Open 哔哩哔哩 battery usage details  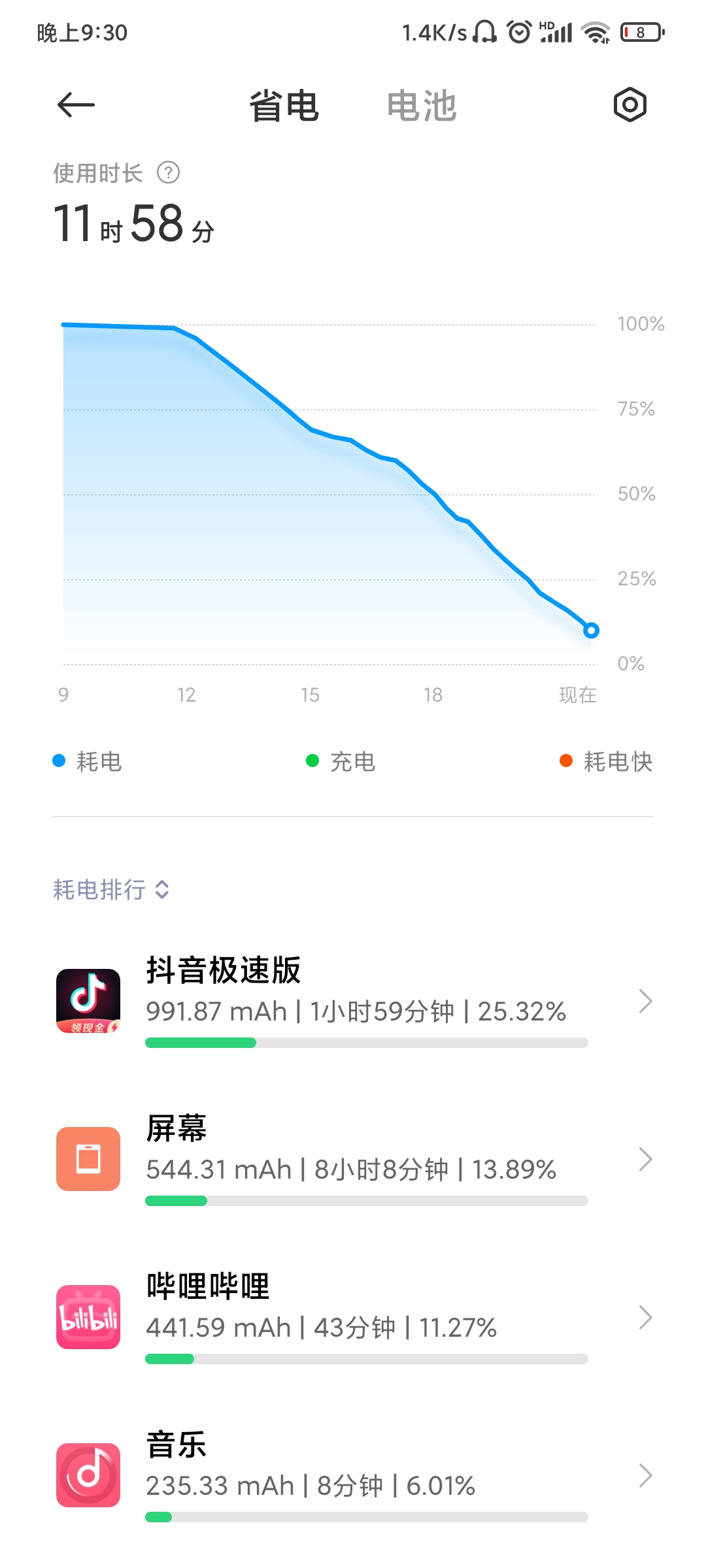(x=353, y=1317)
